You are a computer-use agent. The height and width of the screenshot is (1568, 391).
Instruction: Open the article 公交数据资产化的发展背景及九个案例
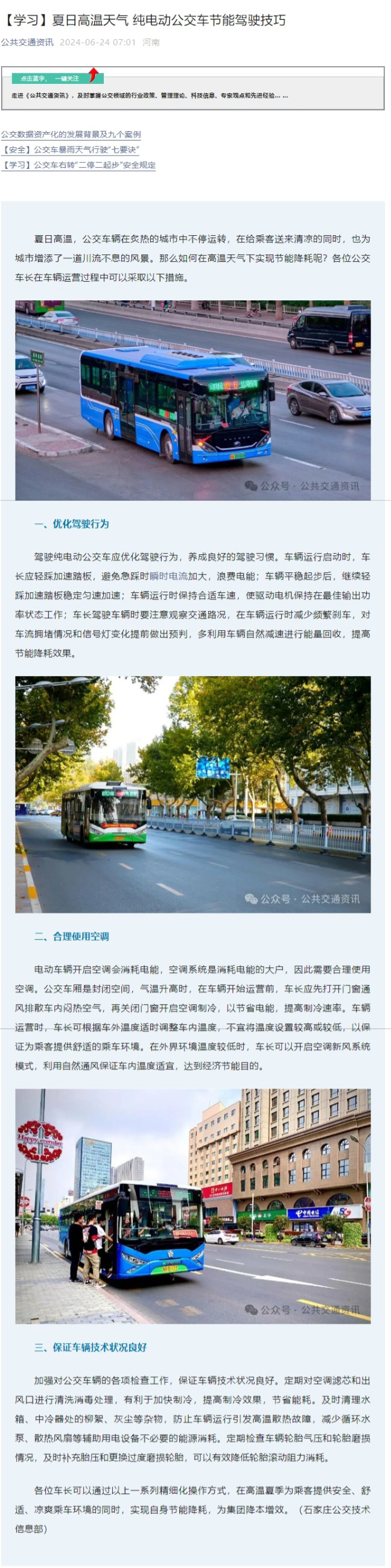tap(71, 134)
